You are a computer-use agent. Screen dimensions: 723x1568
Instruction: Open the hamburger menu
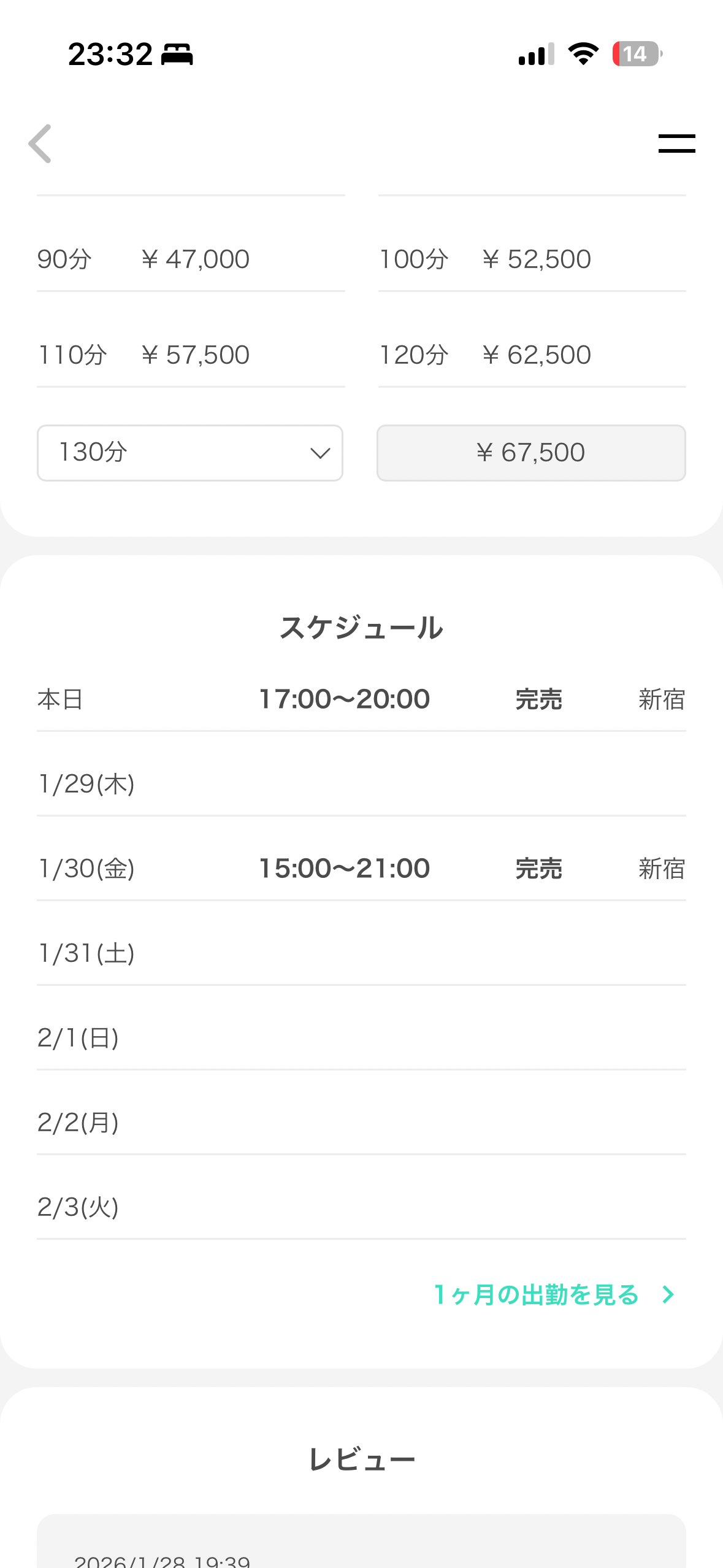tap(676, 144)
